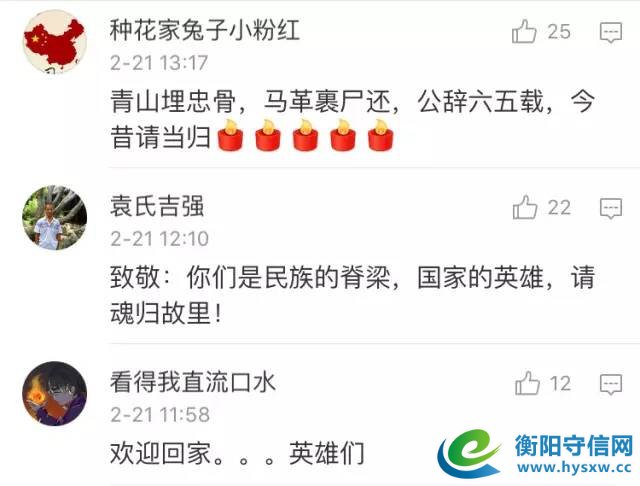Like the comment by 袁氏吉强
640x486 pixels.
525,208
